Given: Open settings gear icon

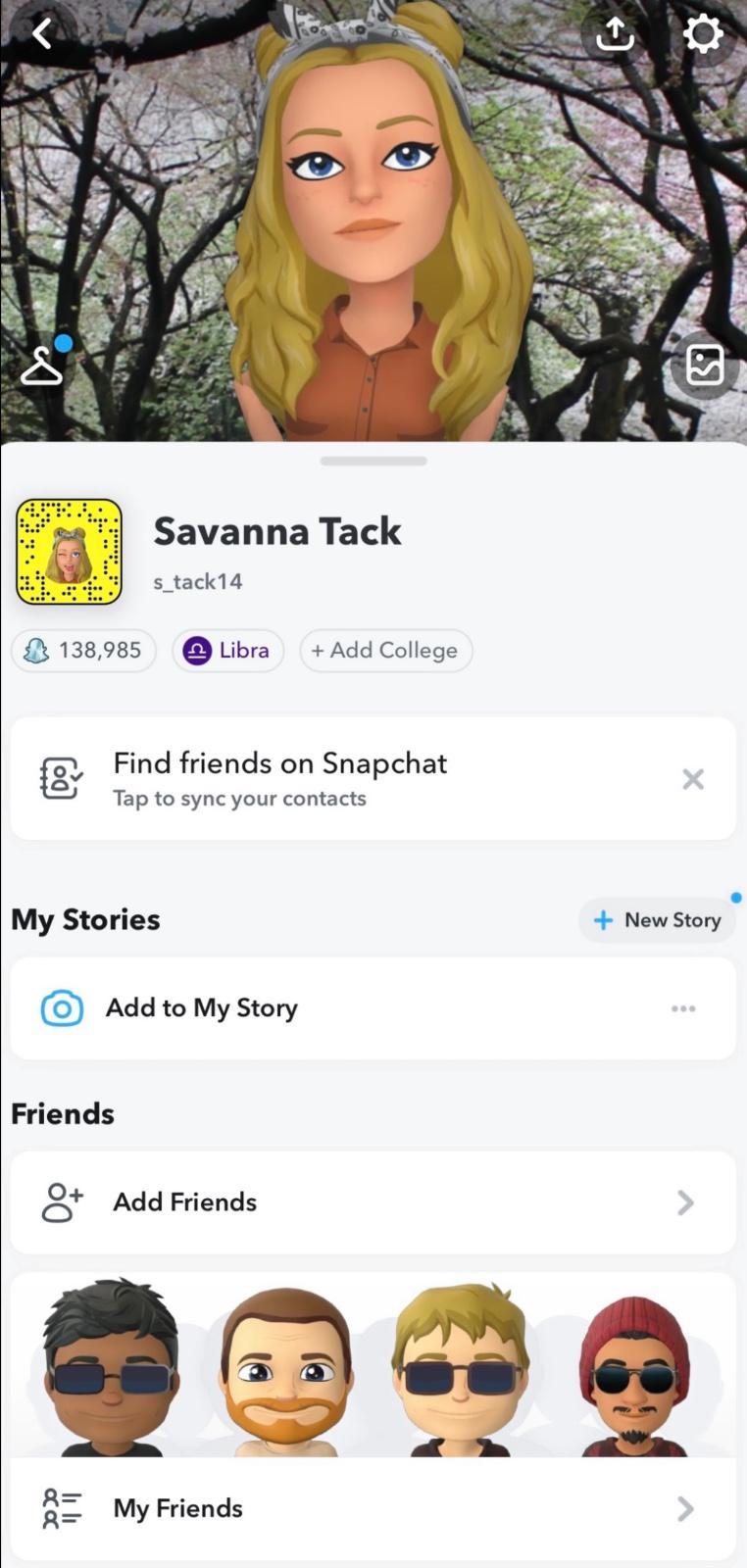Looking at the screenshot, I should (702, 34).
